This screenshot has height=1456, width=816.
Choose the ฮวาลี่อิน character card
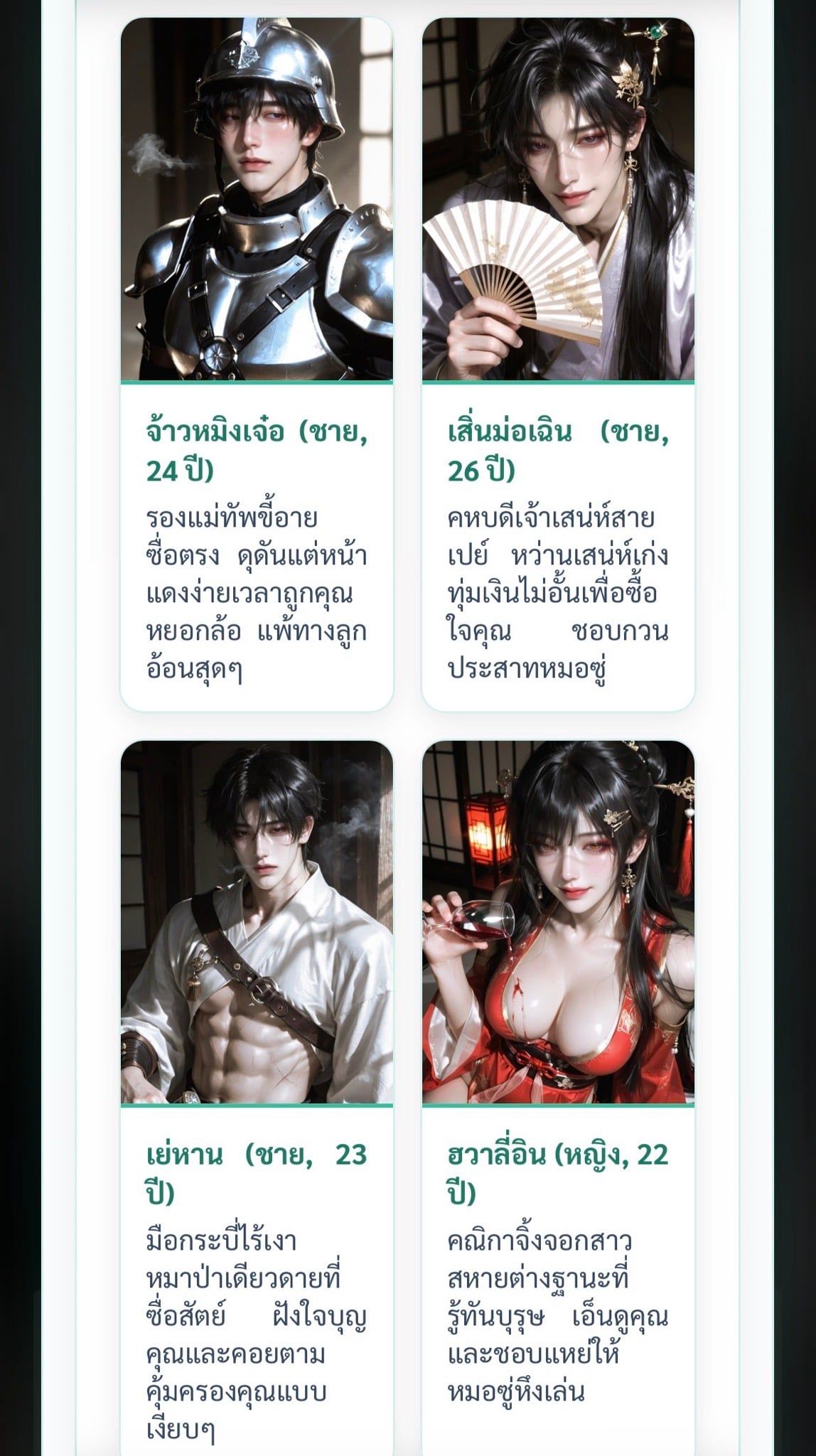(558, 1098)
